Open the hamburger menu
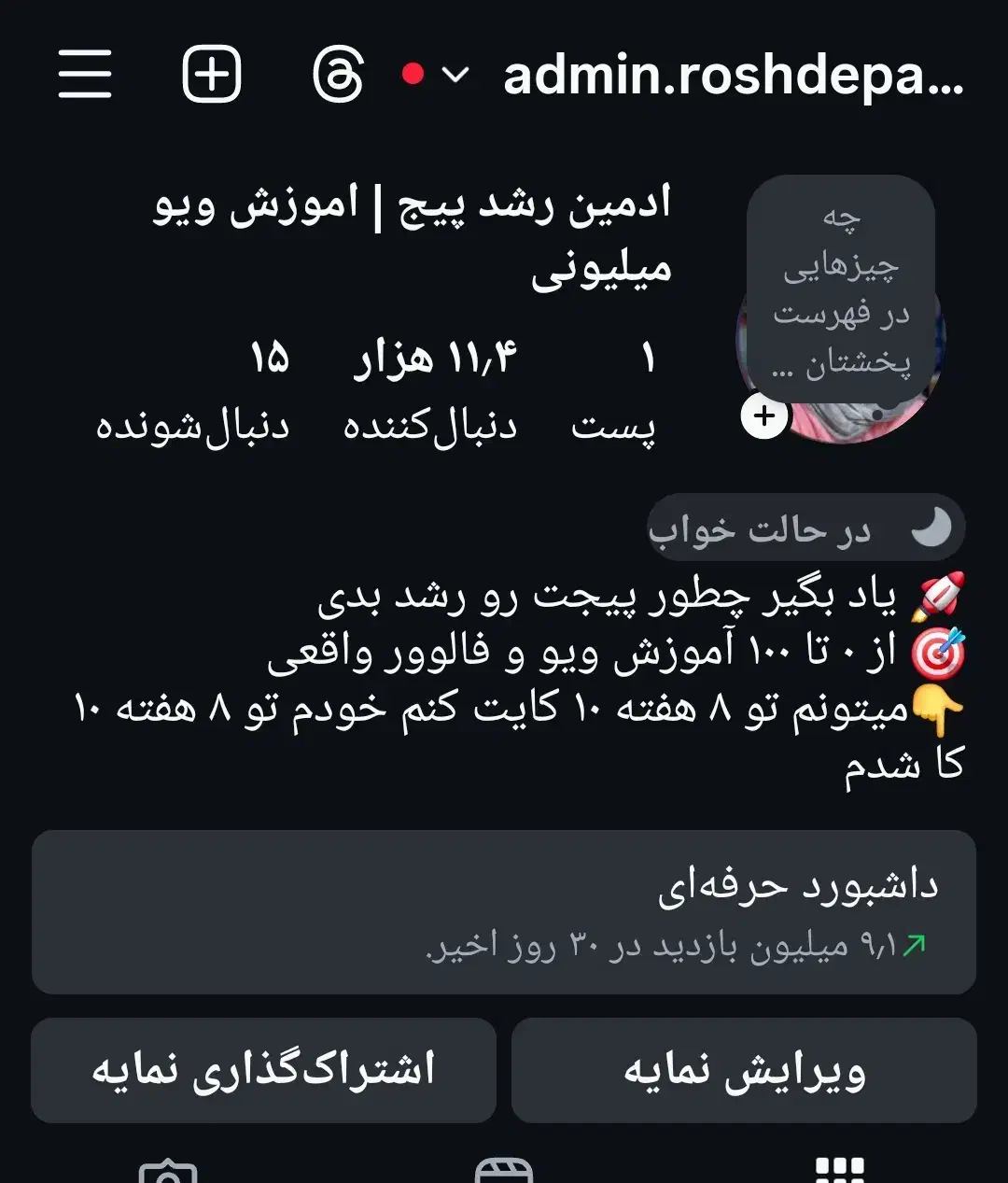1008x1183 pixels. [85, 74]
